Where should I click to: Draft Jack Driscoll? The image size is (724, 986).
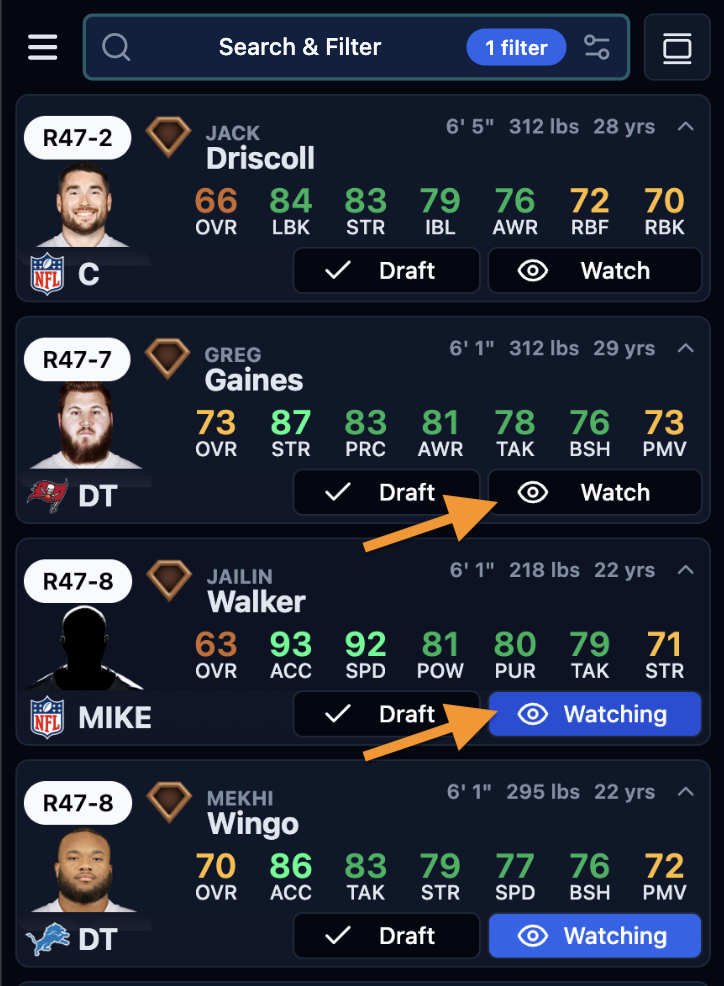pyautogui.click(x=386, y=270)
